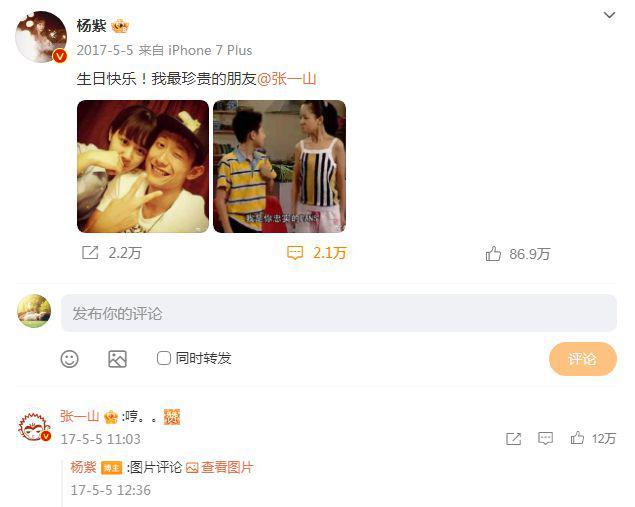
Task: View the first selfie photo
Action: [x=143, y=166]
